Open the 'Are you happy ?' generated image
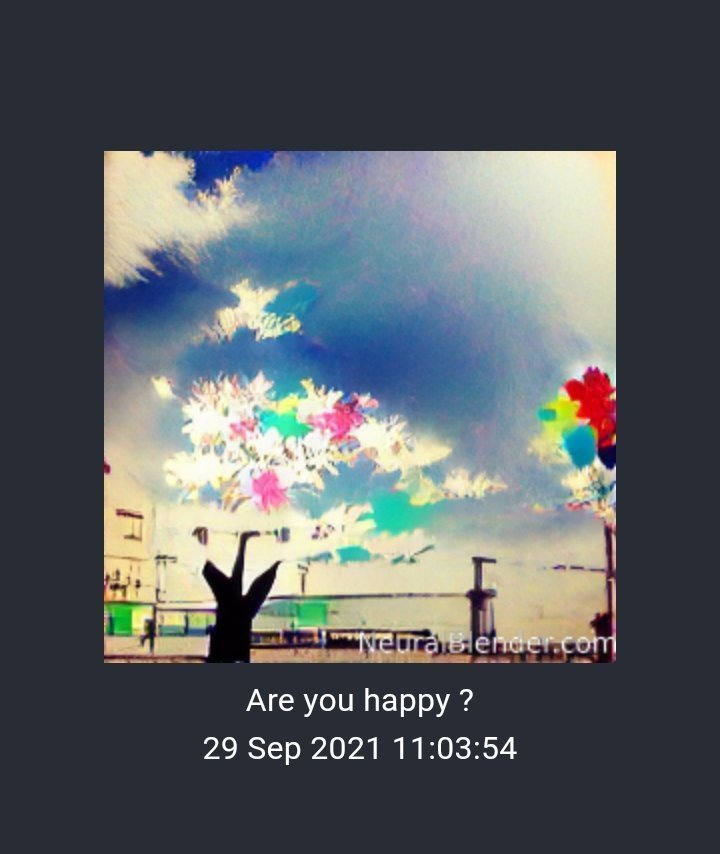Screen dimensions: 720x854 (360, 406)
